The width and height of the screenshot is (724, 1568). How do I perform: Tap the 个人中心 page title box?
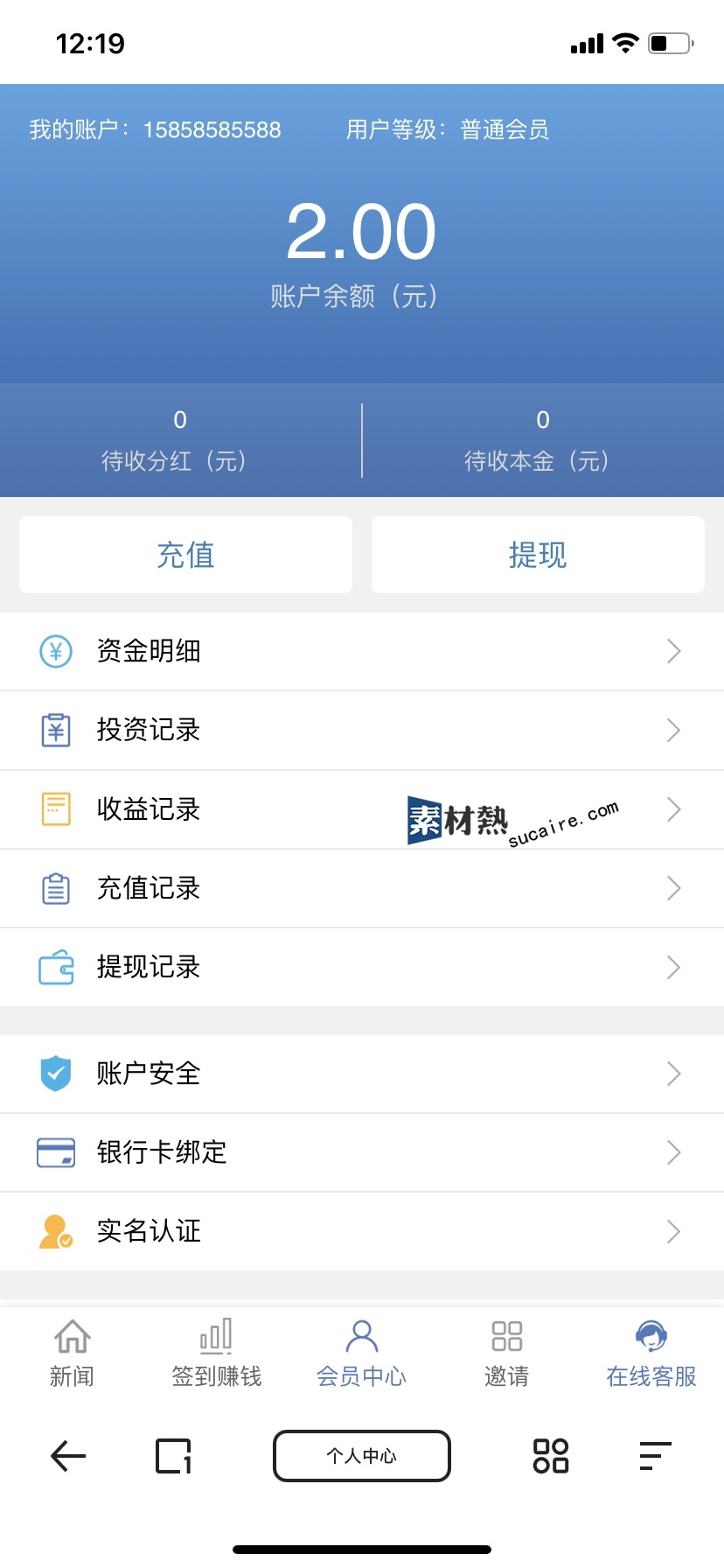[362, 1456]
